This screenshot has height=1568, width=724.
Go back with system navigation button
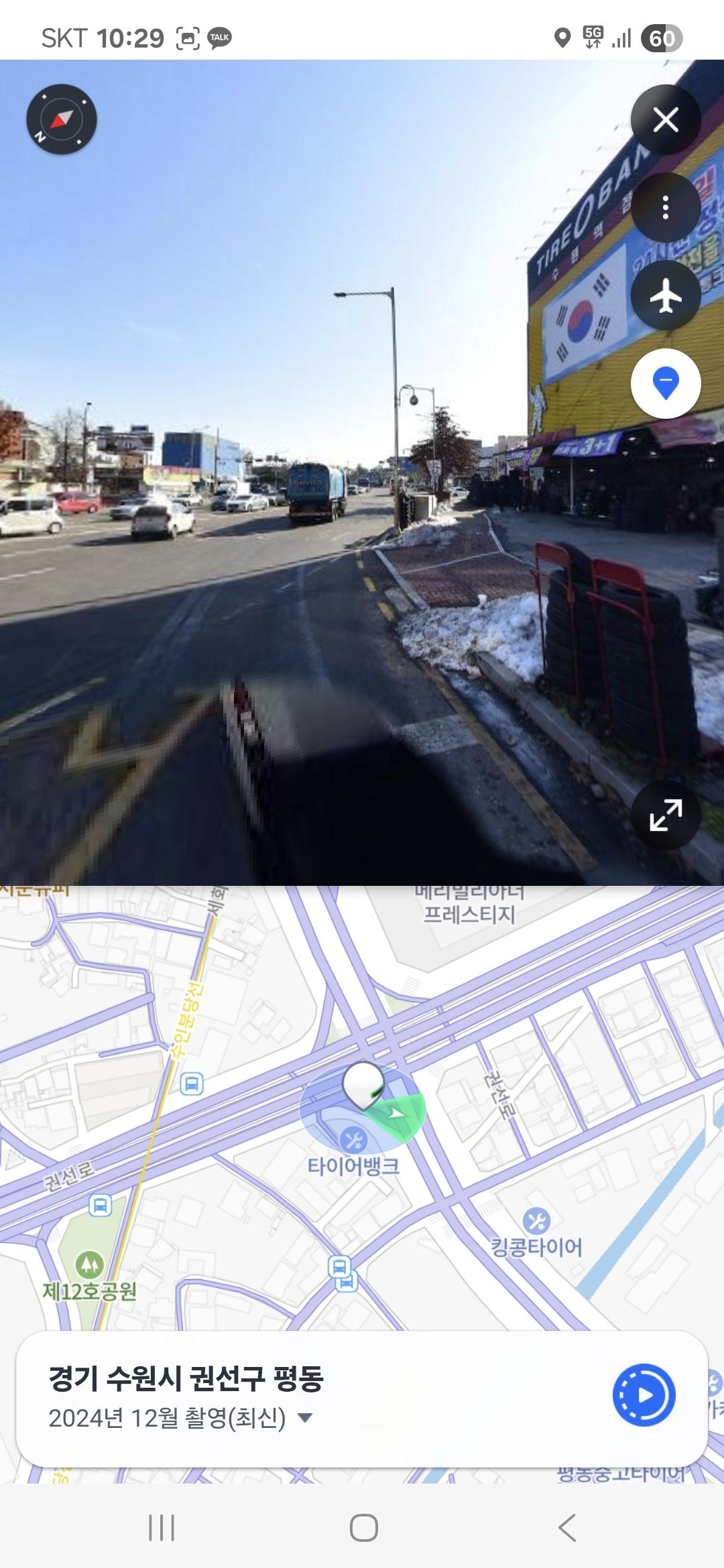click(x=567, y=1528)
